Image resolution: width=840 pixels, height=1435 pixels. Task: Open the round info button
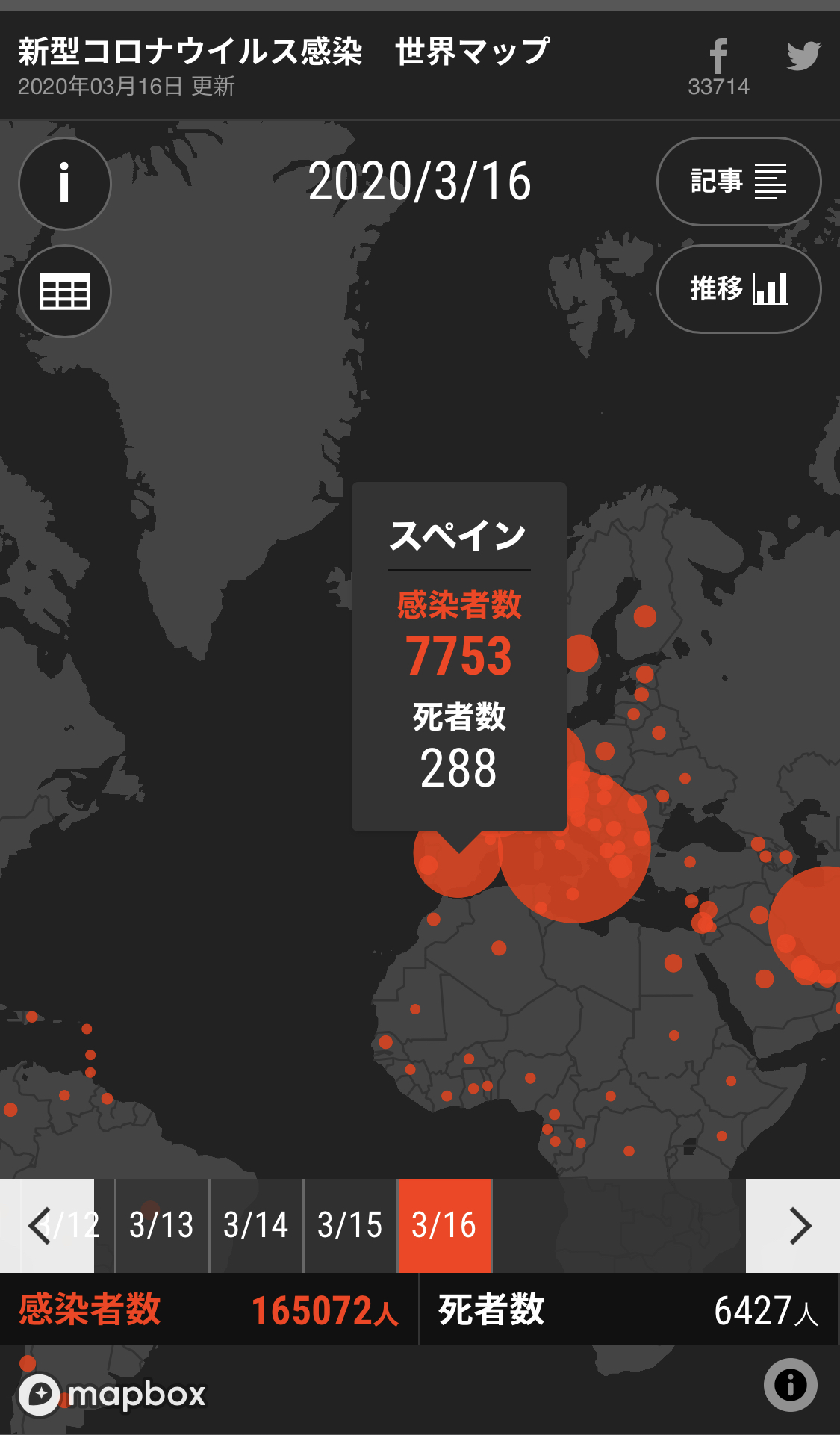pyautogui.click(x=65, y=183)
